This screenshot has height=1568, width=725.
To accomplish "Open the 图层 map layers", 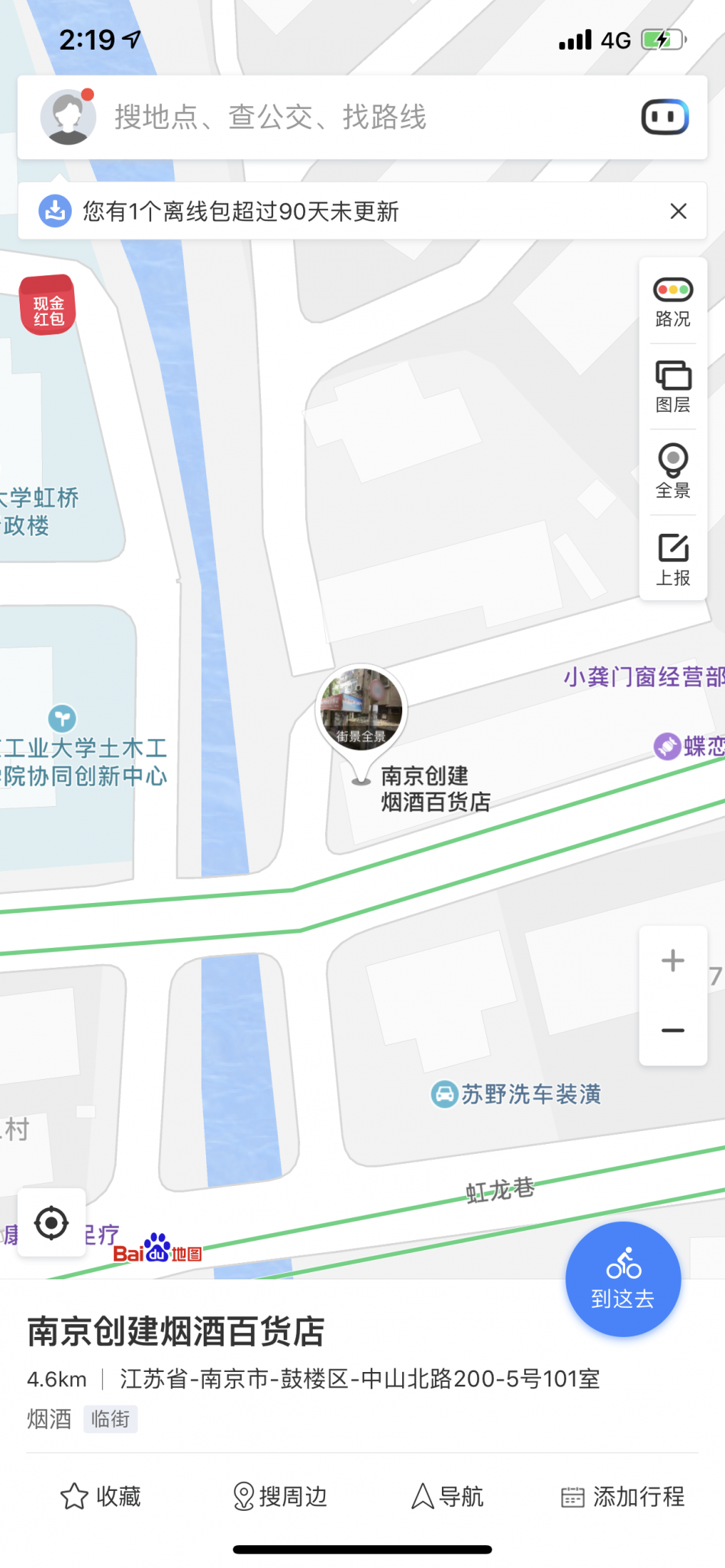I will pos(672,387).
